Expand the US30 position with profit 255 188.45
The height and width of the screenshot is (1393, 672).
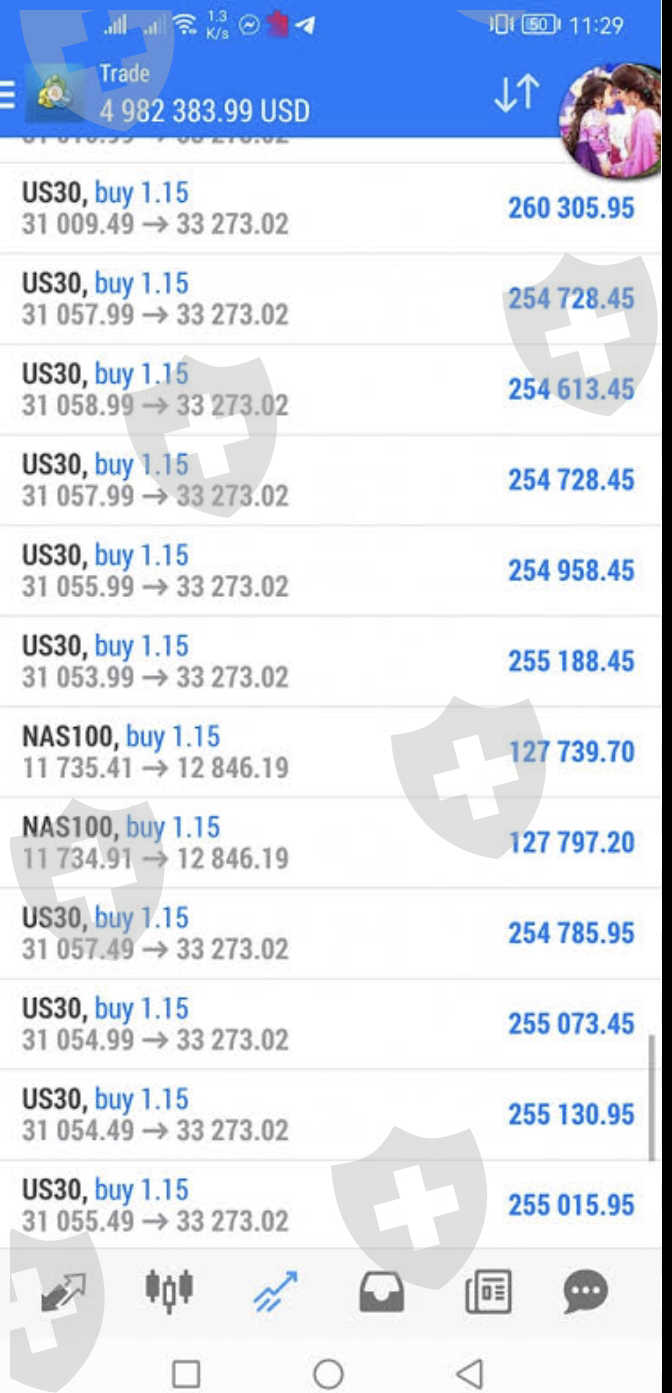(x=330, y=662)
